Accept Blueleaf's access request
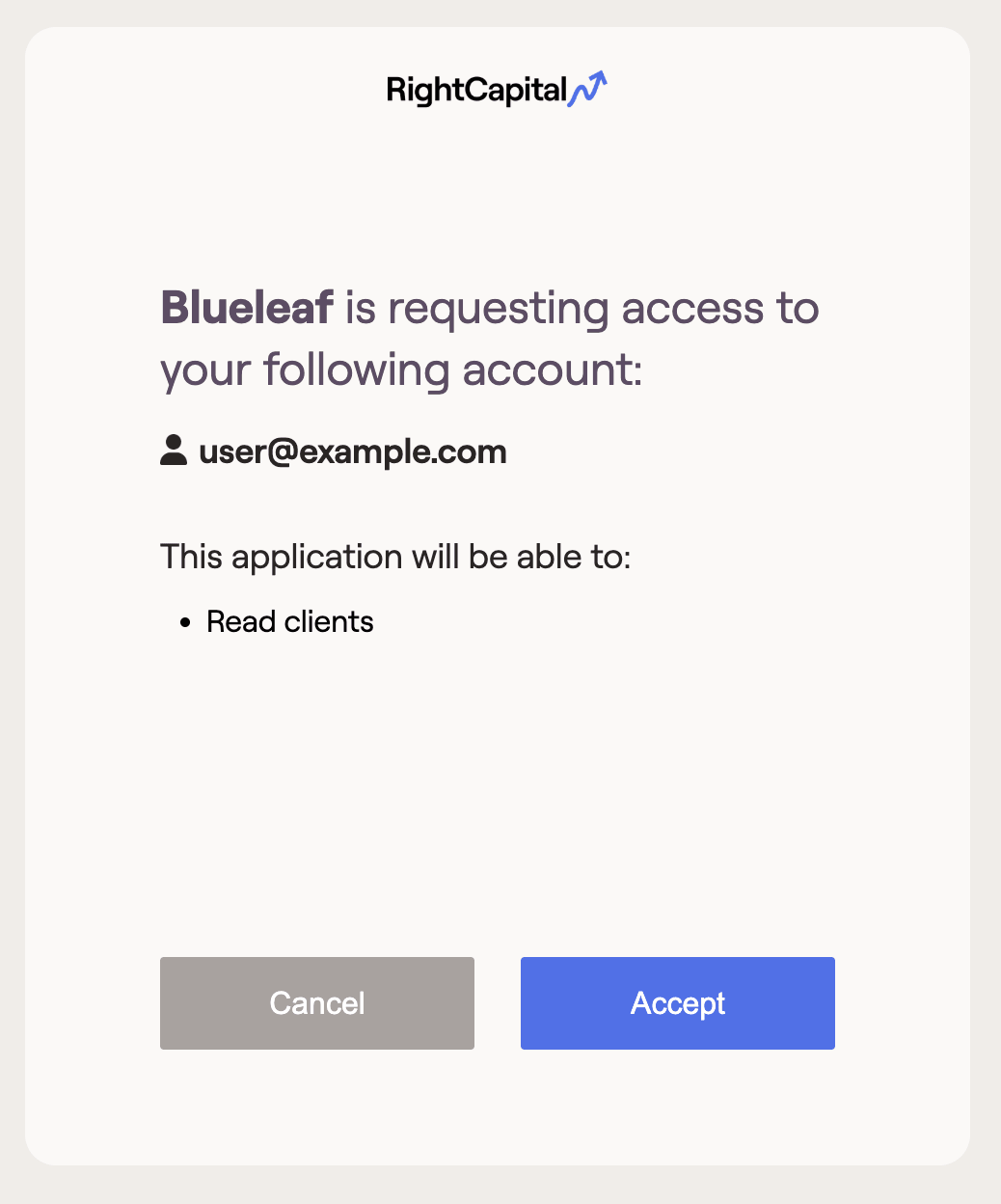The width and height of the screenshot is (1001, 1204). [677, 1002]
